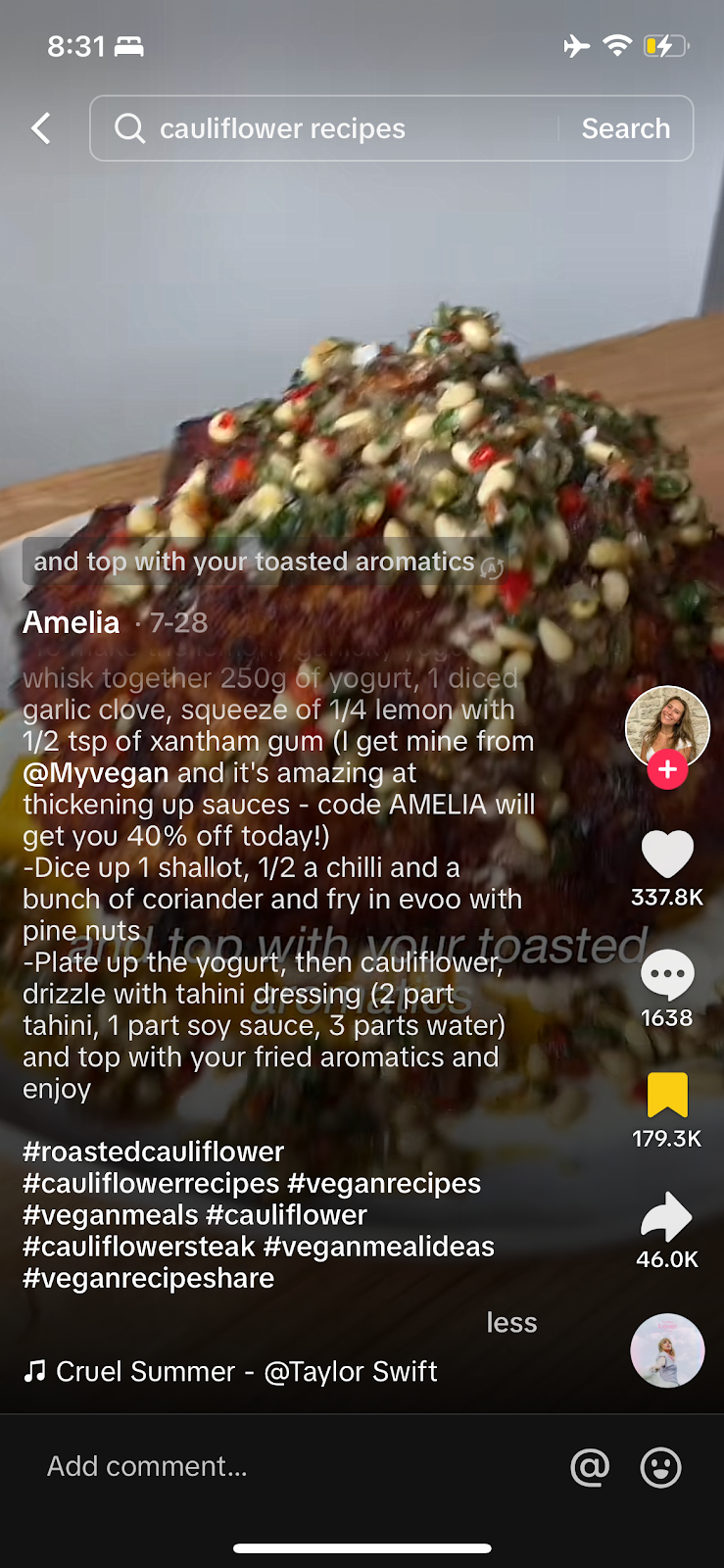Mention someone with the @ icon
The width and height of the screenshot is (724, 1568).
pos(590,1467)
